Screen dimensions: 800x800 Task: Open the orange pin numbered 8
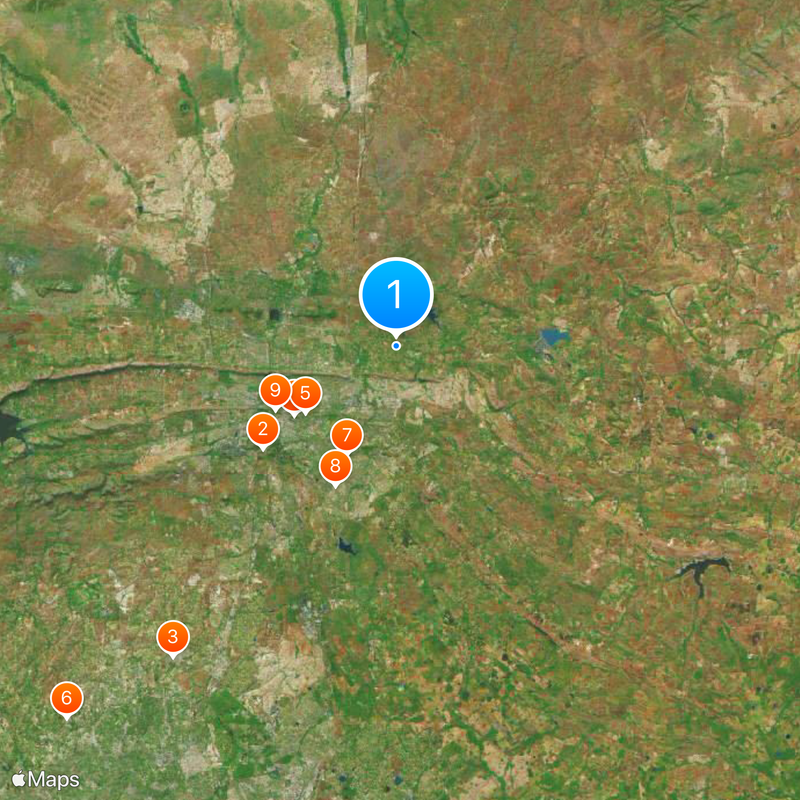pyautogui.click(x=335, y=466)
